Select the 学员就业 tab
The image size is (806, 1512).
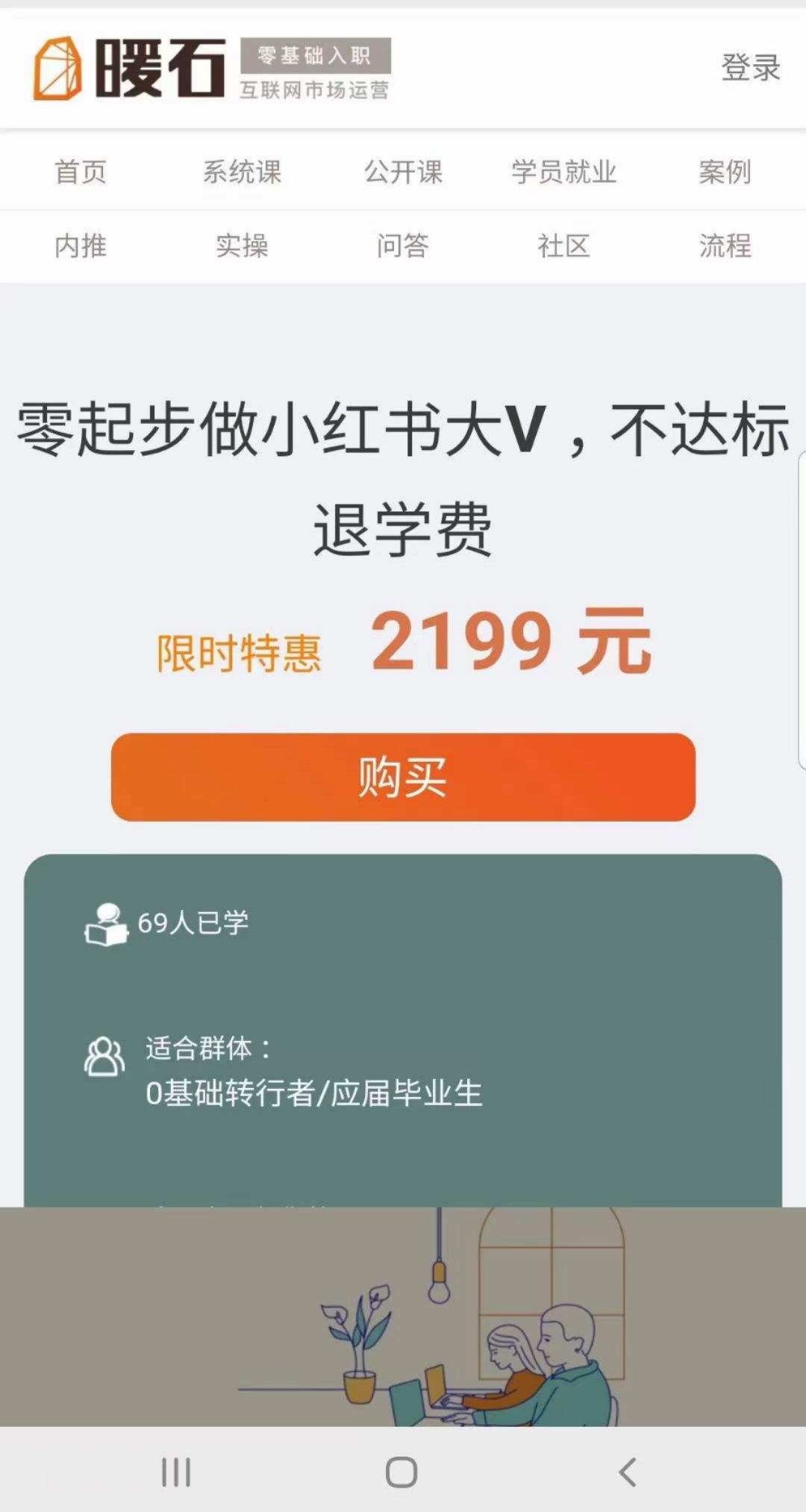(563, 172)
